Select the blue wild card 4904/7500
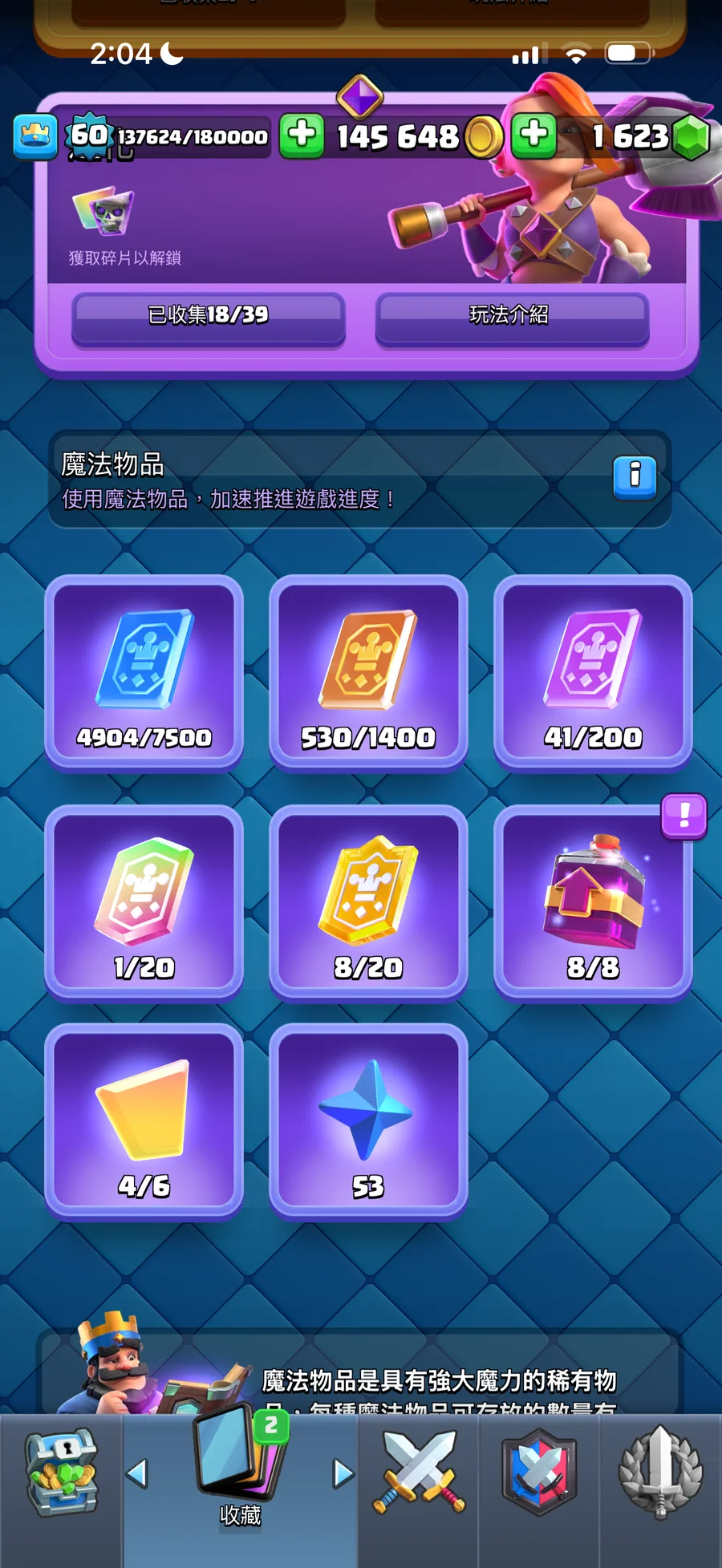The height and width of the screenshot is (1568, 722). (x=144, y=673)
